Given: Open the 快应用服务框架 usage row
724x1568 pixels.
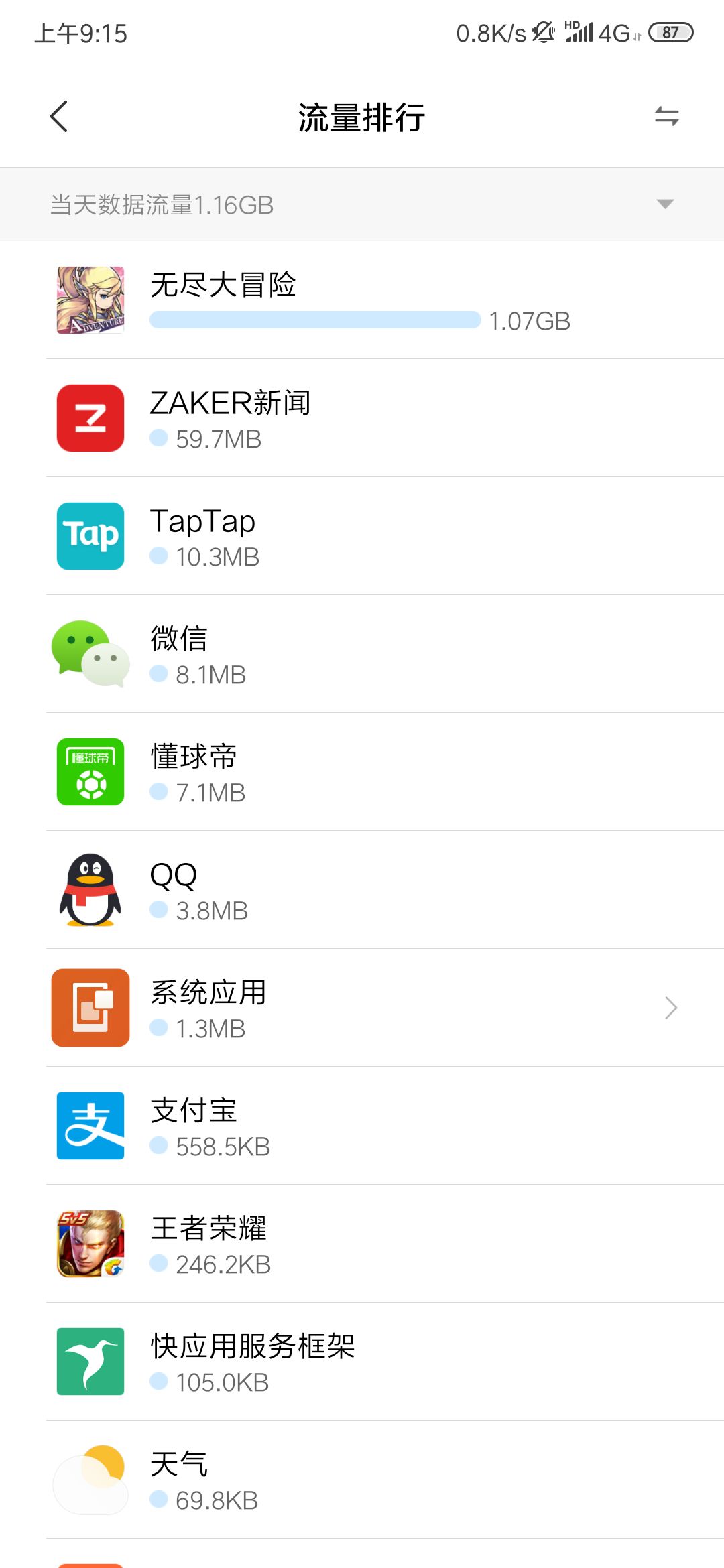Looking at the screenshot, I should 362,1362.
